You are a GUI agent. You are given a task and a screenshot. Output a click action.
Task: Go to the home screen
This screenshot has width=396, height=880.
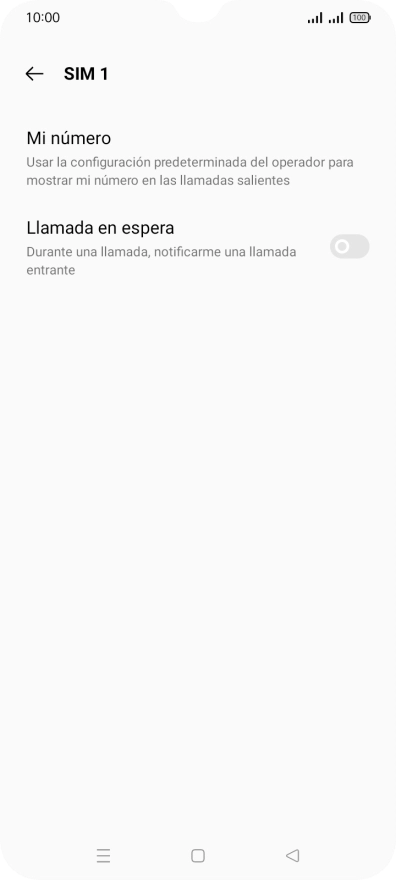(198, 855)
